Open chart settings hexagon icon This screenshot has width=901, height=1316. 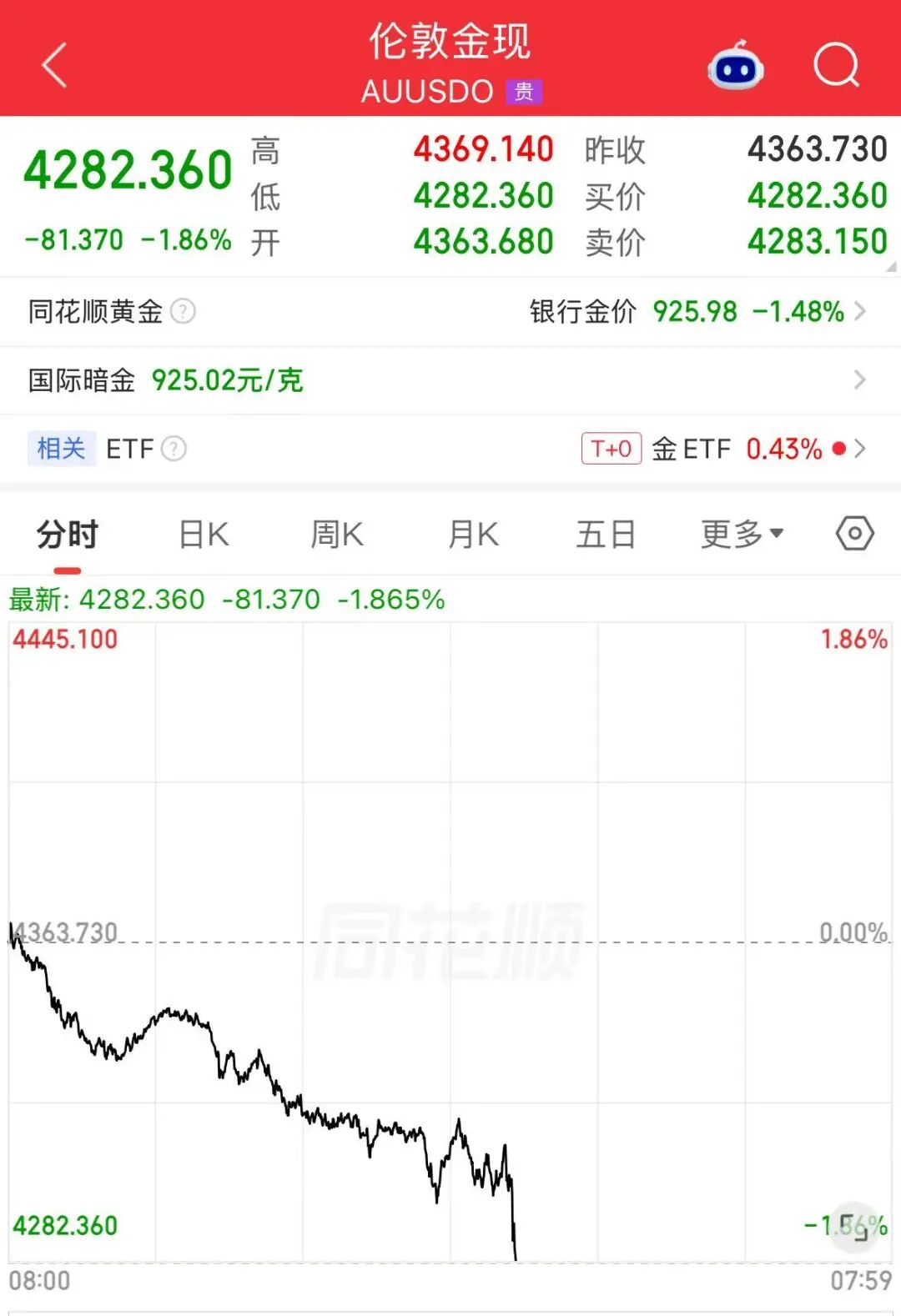855,534
